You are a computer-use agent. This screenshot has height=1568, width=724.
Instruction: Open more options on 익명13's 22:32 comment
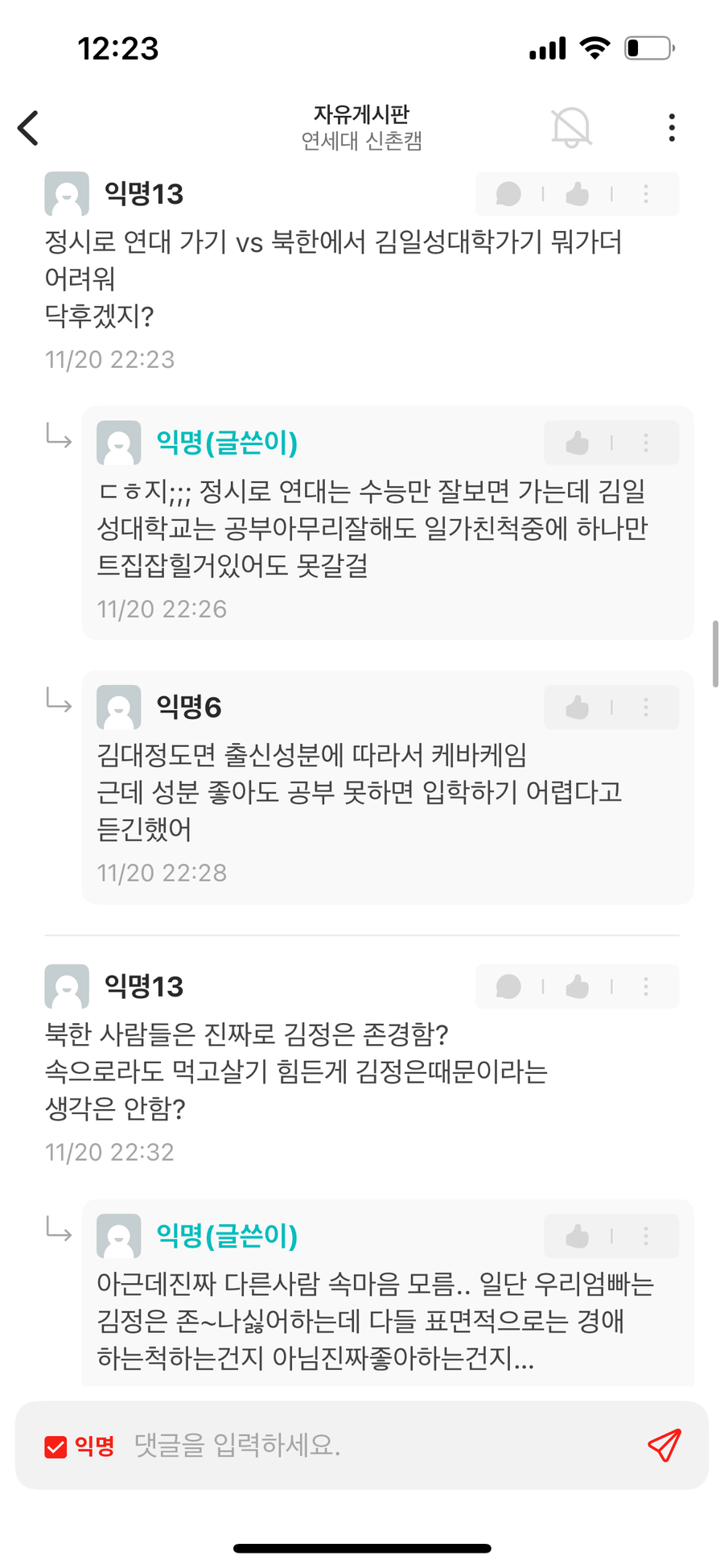646,987
